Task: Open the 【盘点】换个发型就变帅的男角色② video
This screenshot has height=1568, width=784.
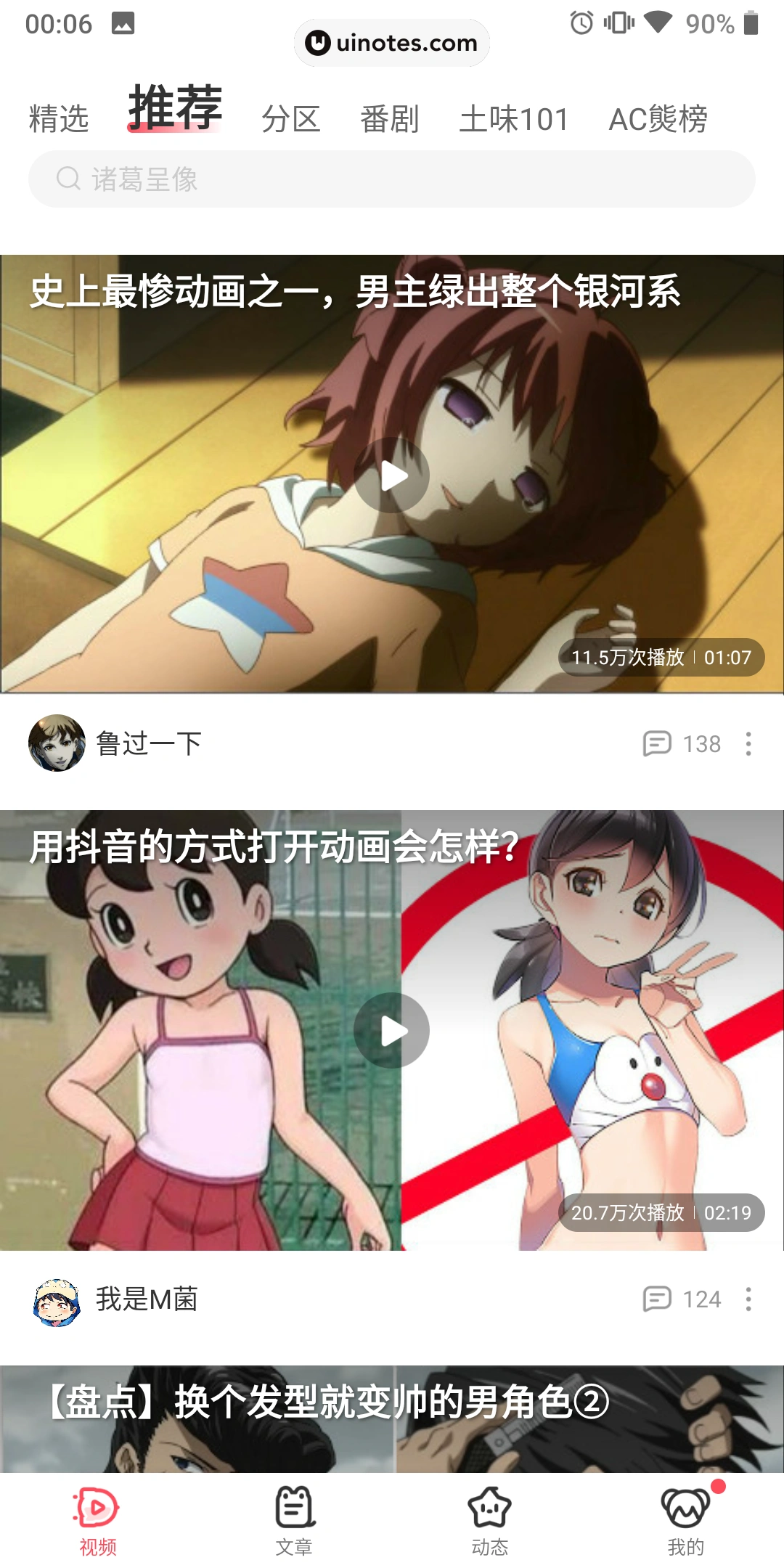Action: point(392,1419)
